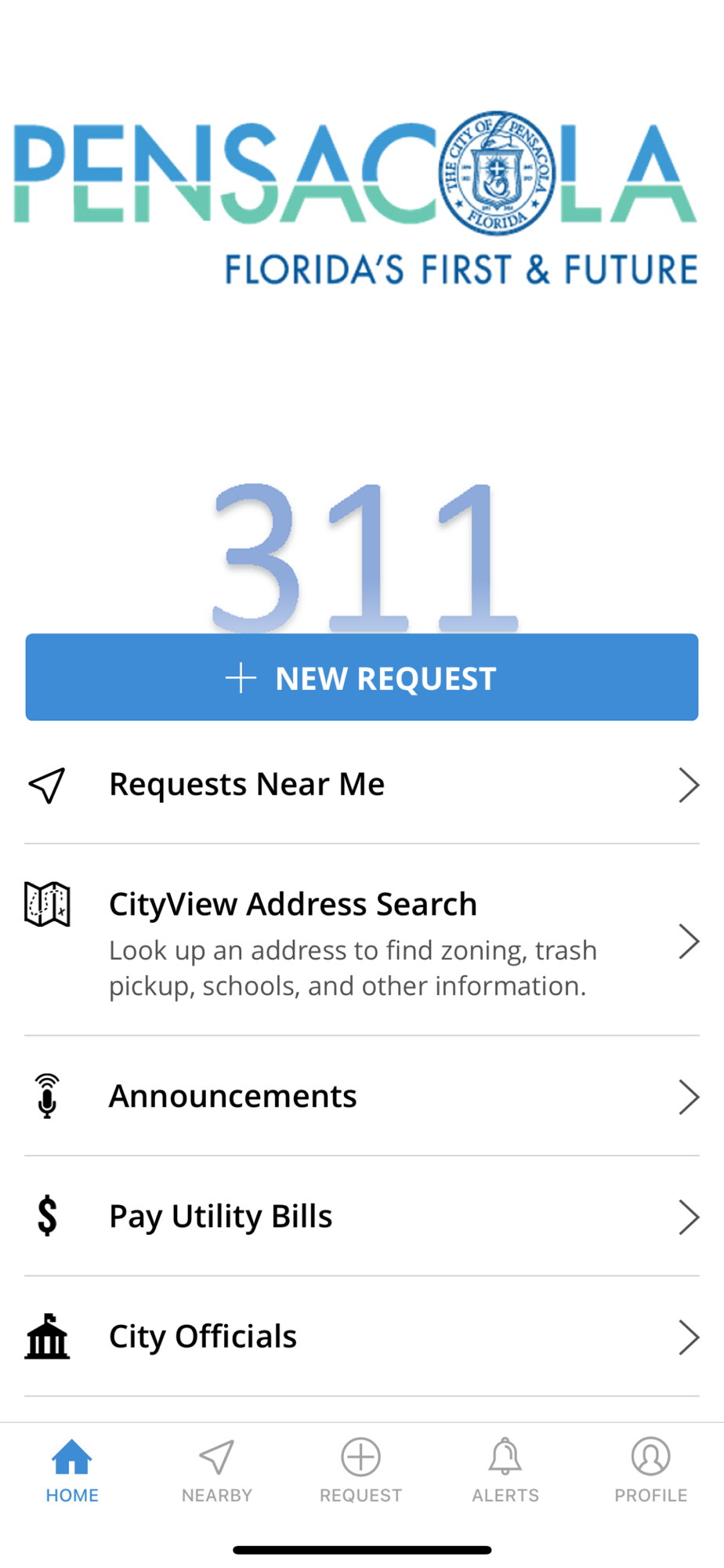Open CityView Address Search
Viewport: 724px width, 1568px height.
coord(361,940)
